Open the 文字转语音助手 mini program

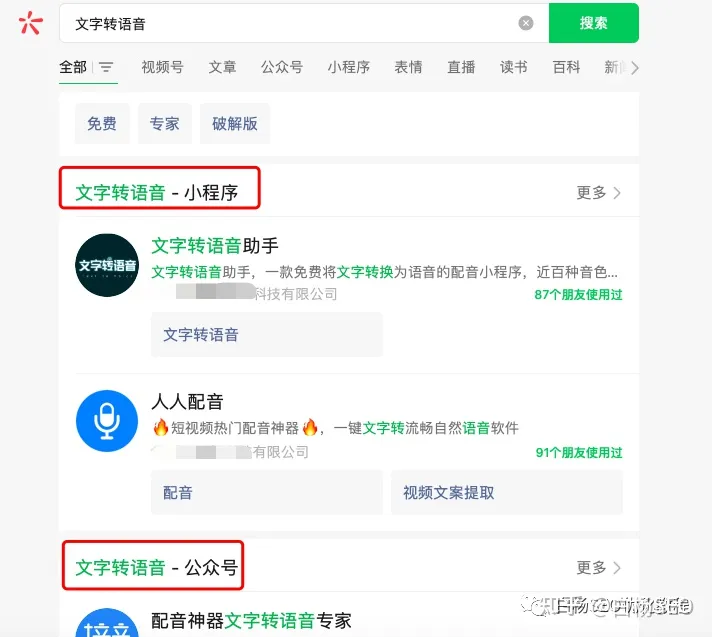click(215, 246)
